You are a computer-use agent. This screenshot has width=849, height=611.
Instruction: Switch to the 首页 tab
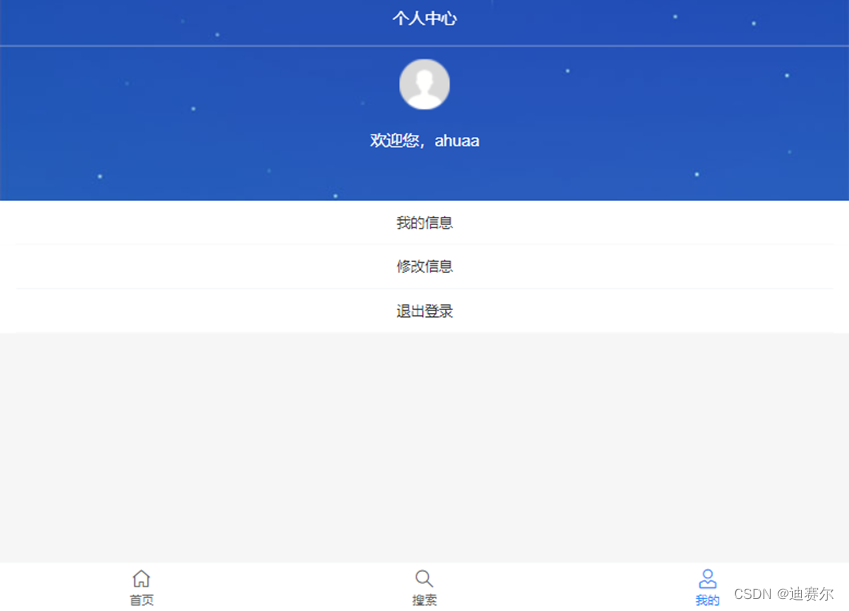pyautogui.click(x=141, y=587)
